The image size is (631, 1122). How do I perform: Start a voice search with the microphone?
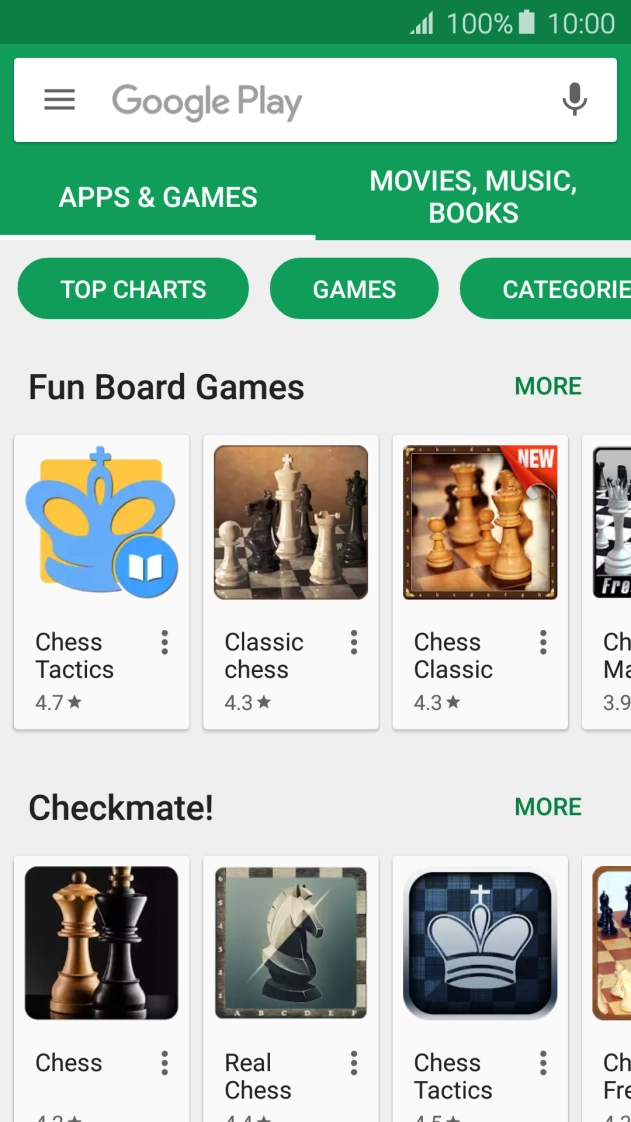574,100
